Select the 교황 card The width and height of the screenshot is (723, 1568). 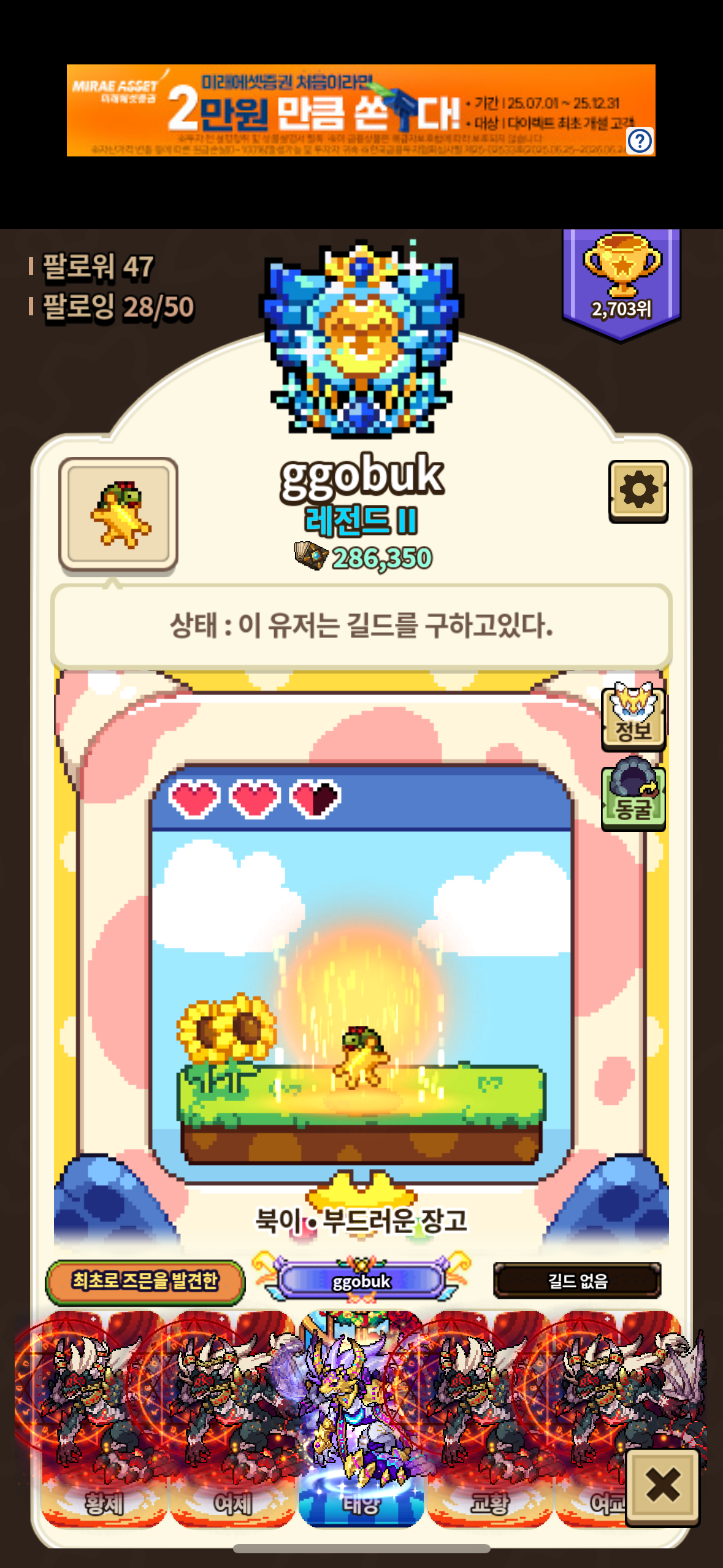click(489, 1417)
